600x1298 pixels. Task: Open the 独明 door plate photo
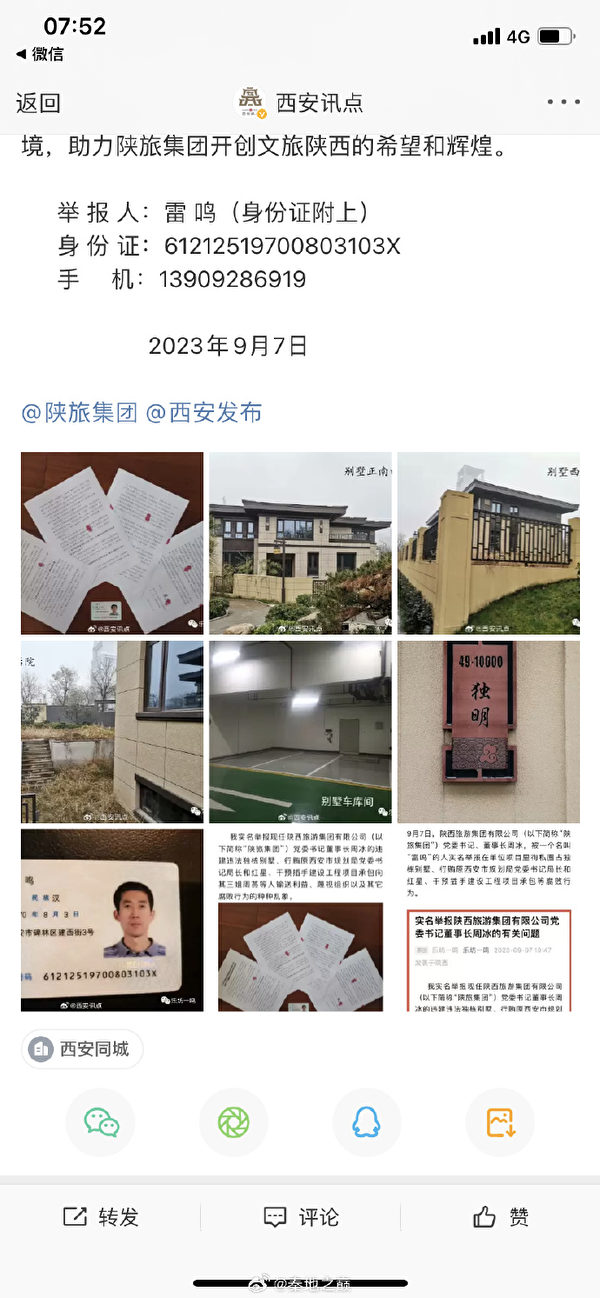[x=488, y=731]
